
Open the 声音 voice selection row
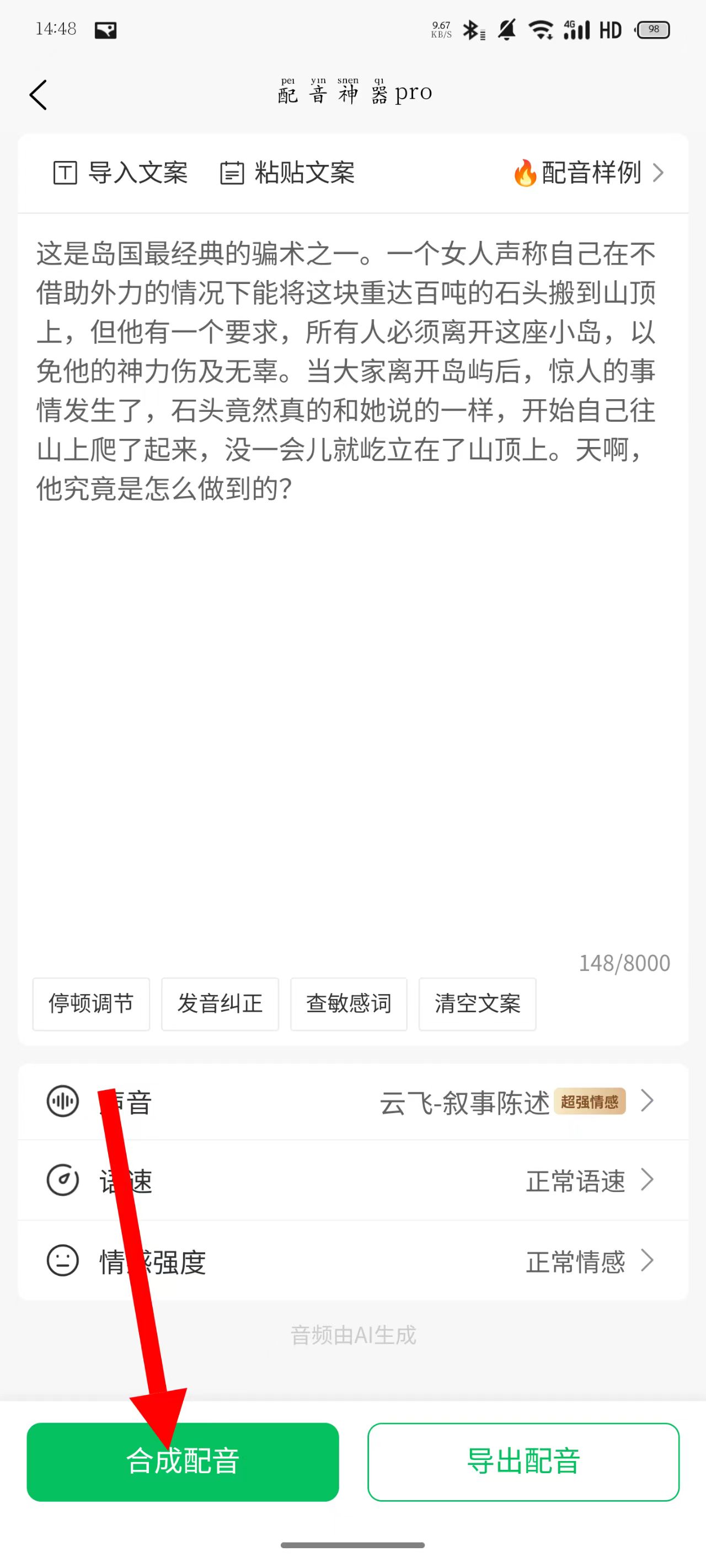tap(352, 1101)
